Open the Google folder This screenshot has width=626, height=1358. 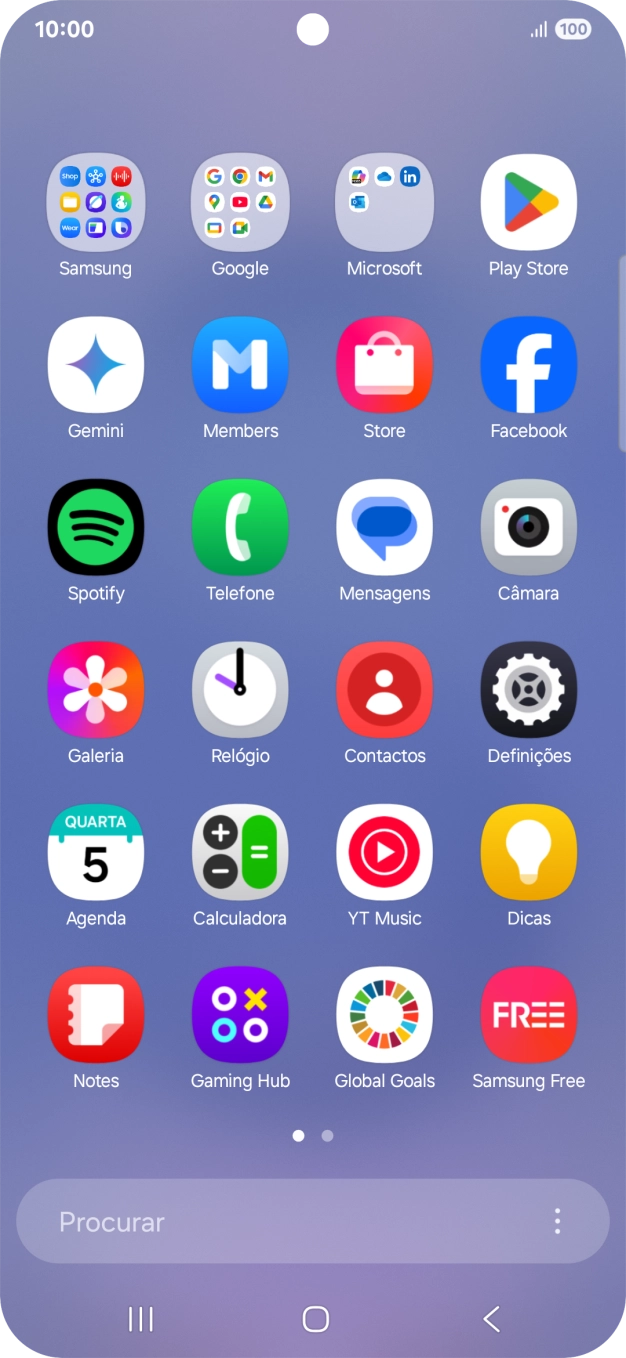pyautogui.click(x=240, y=202)
